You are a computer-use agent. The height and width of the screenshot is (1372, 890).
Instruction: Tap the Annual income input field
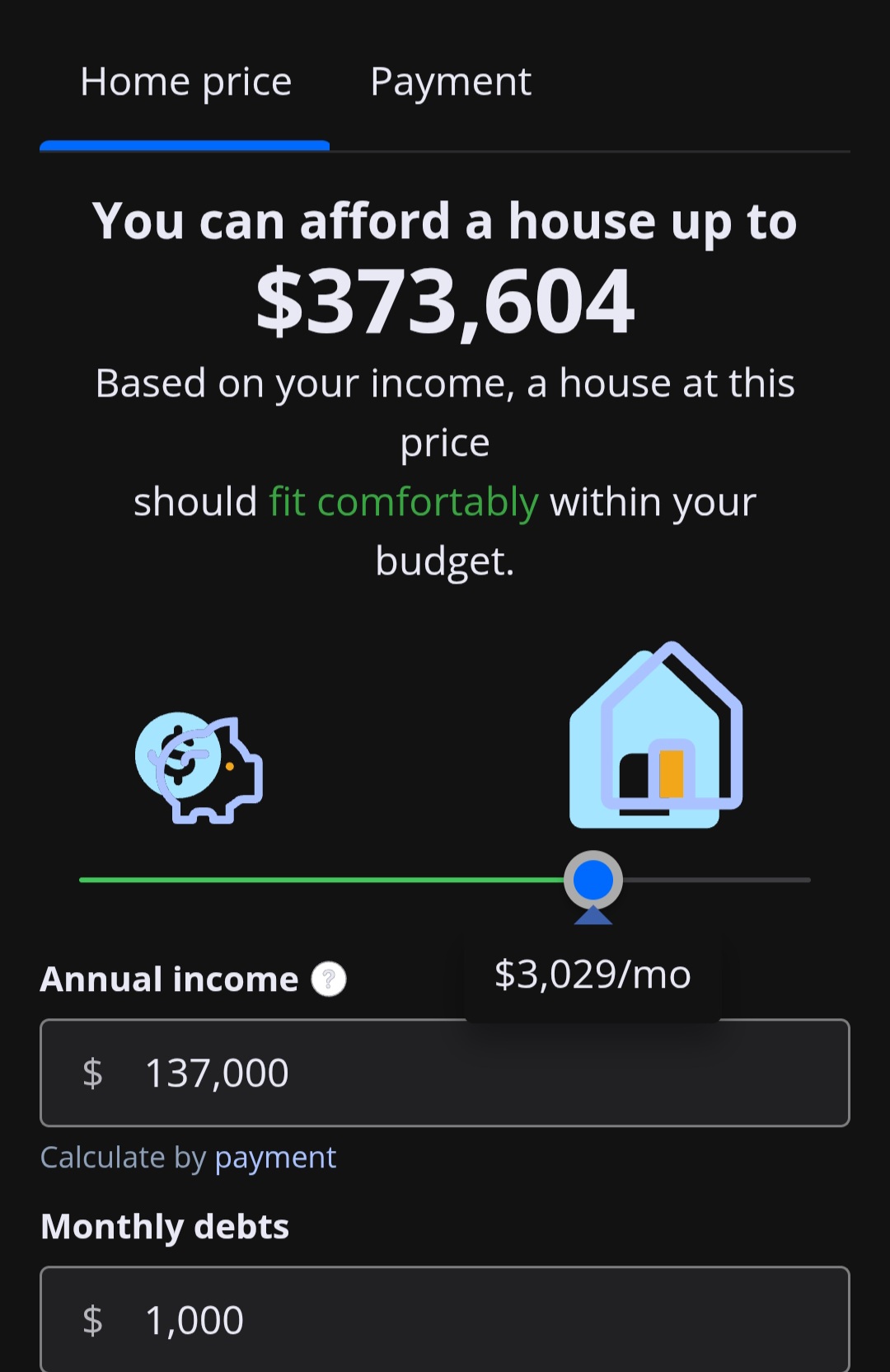445,1073
